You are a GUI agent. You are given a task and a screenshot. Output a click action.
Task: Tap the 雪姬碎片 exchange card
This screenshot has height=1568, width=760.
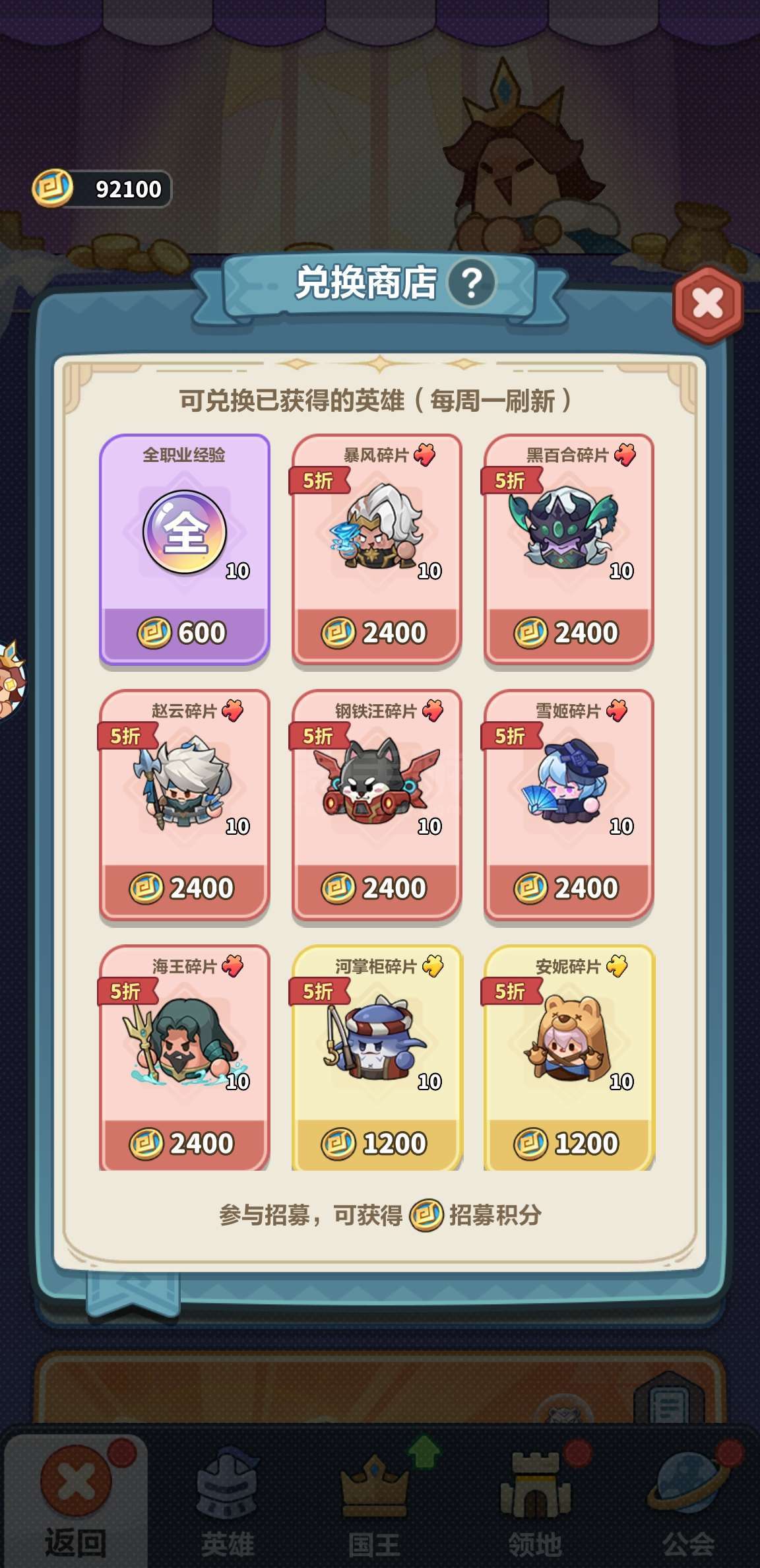point(569,804)
